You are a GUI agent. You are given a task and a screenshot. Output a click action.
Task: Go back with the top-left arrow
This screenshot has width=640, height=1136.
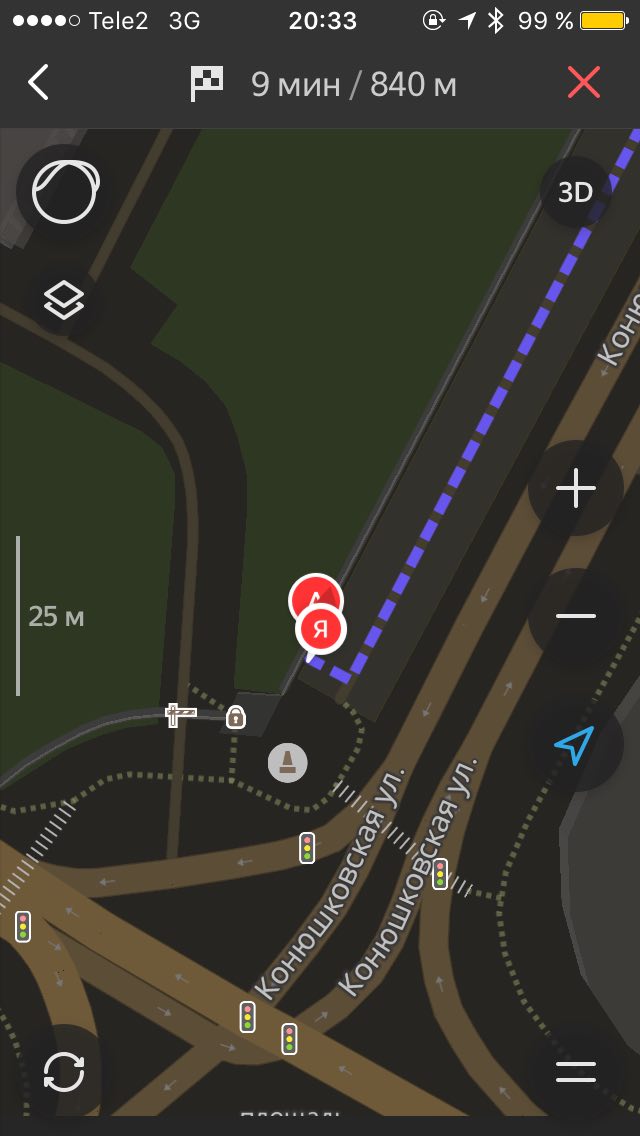click(38, 83)
